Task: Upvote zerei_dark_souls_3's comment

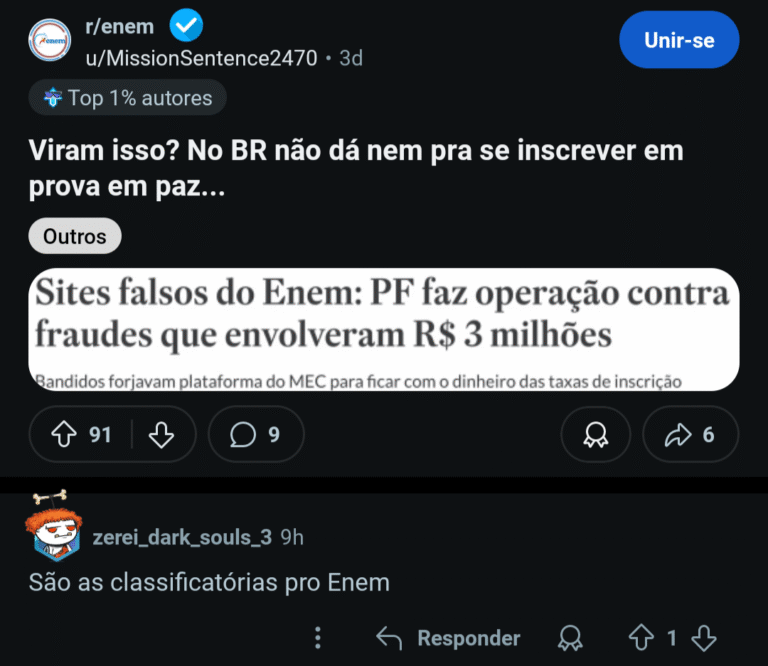Action: 639,638
